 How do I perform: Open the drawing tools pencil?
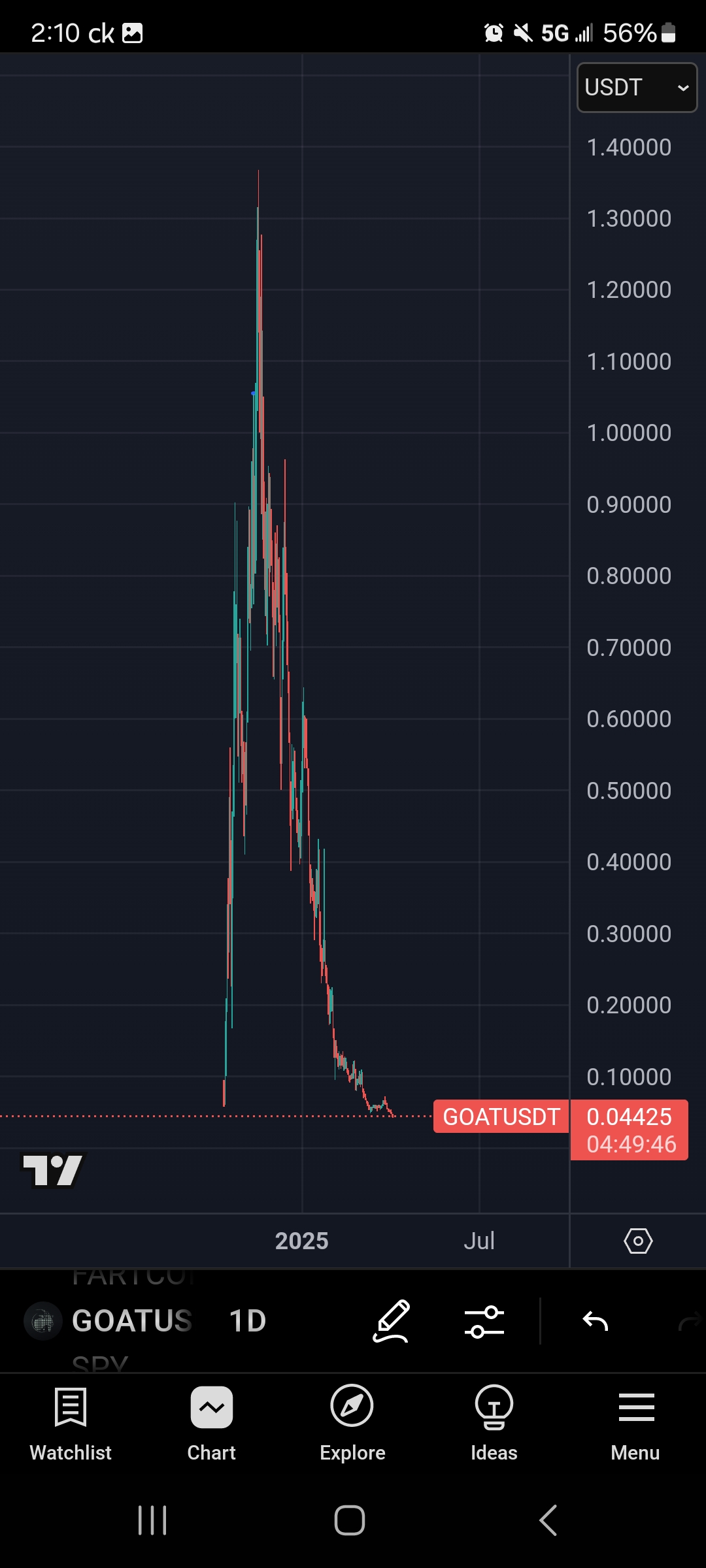coord(391,1321)
